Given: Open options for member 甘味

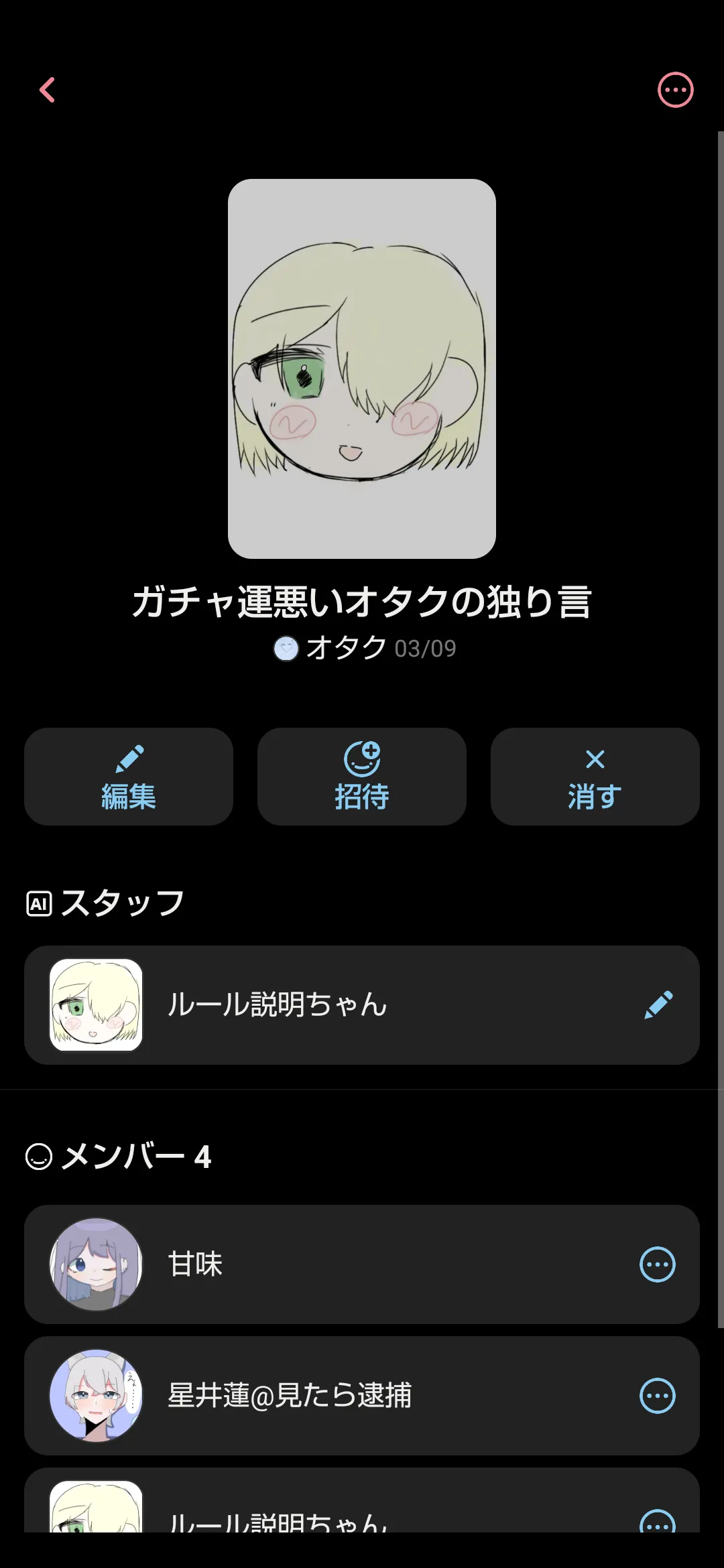Looking at the screenshot, I should pyautogui.click(x=657, y=1264).
